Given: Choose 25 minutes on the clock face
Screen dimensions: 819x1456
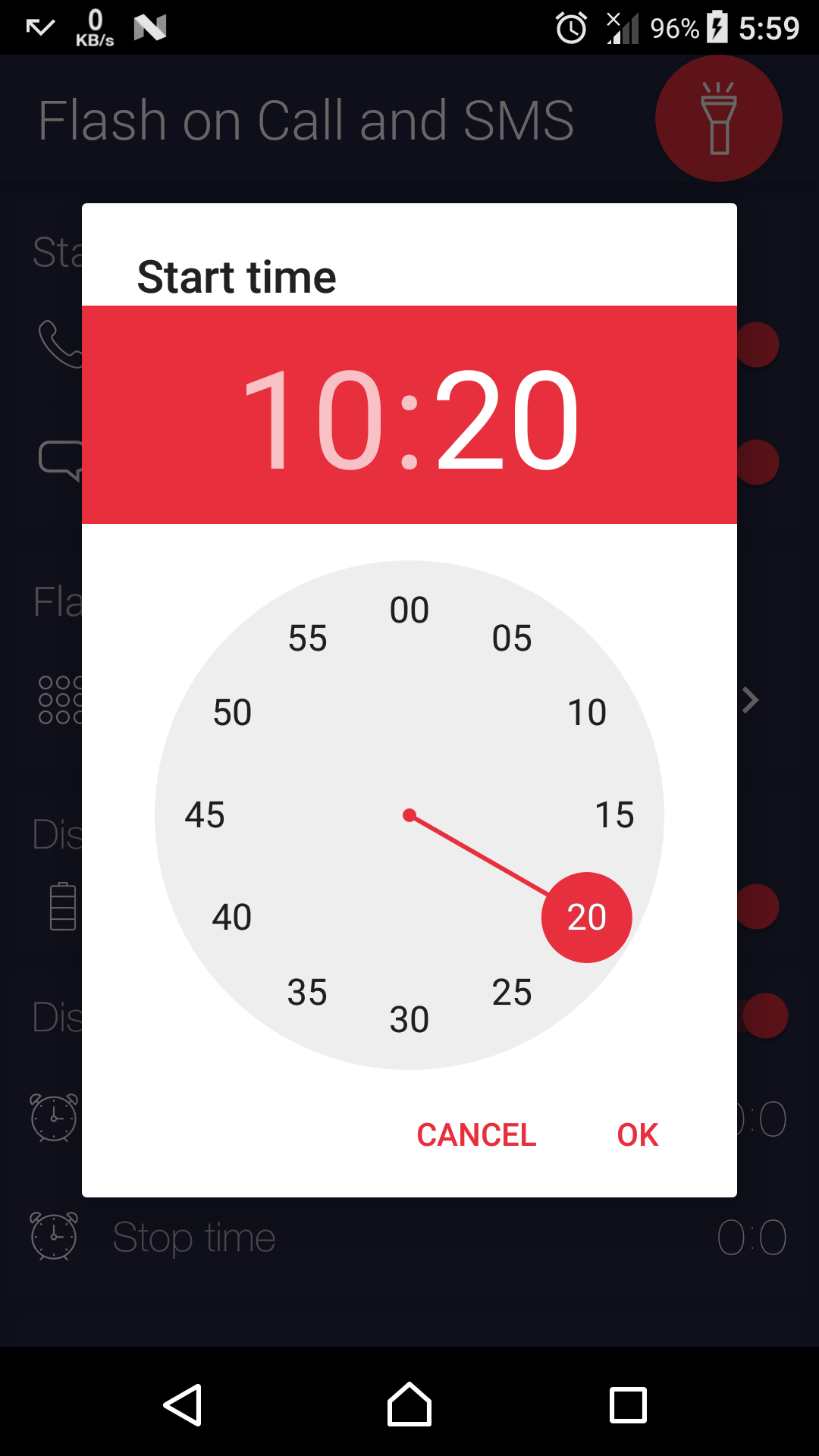Looking at the screenshot, I should [x=512, y=992].
